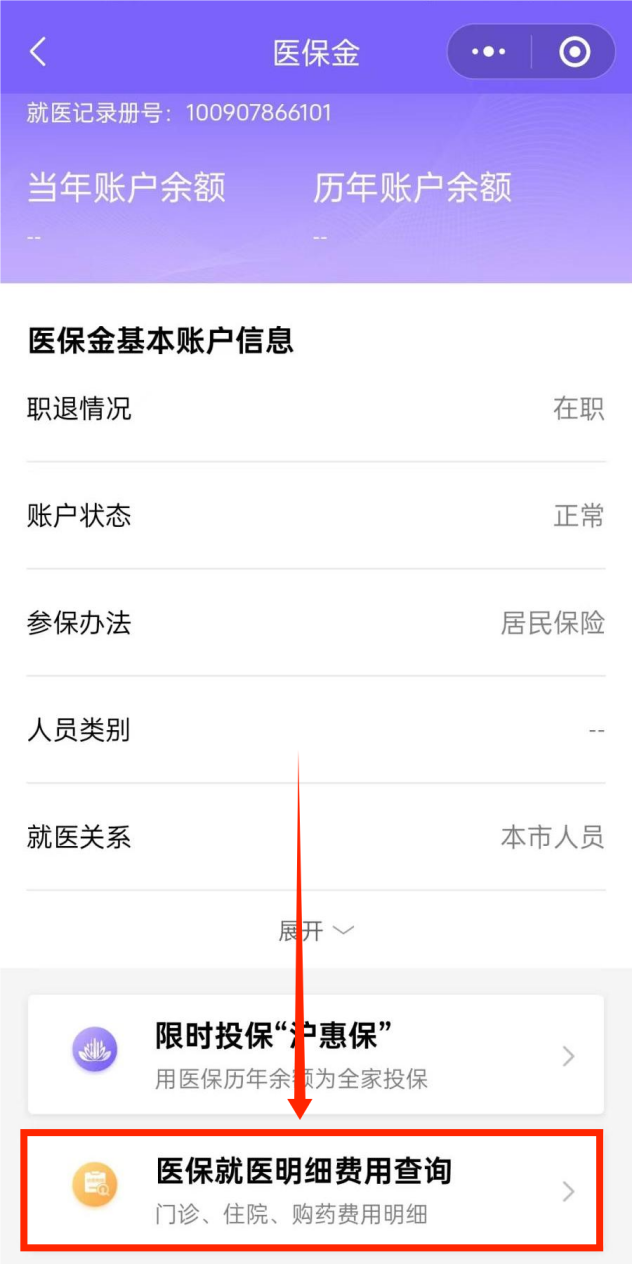The image size is (632, 1264).
Task: Go back from the 医保金 page
Action: [38, 52]
